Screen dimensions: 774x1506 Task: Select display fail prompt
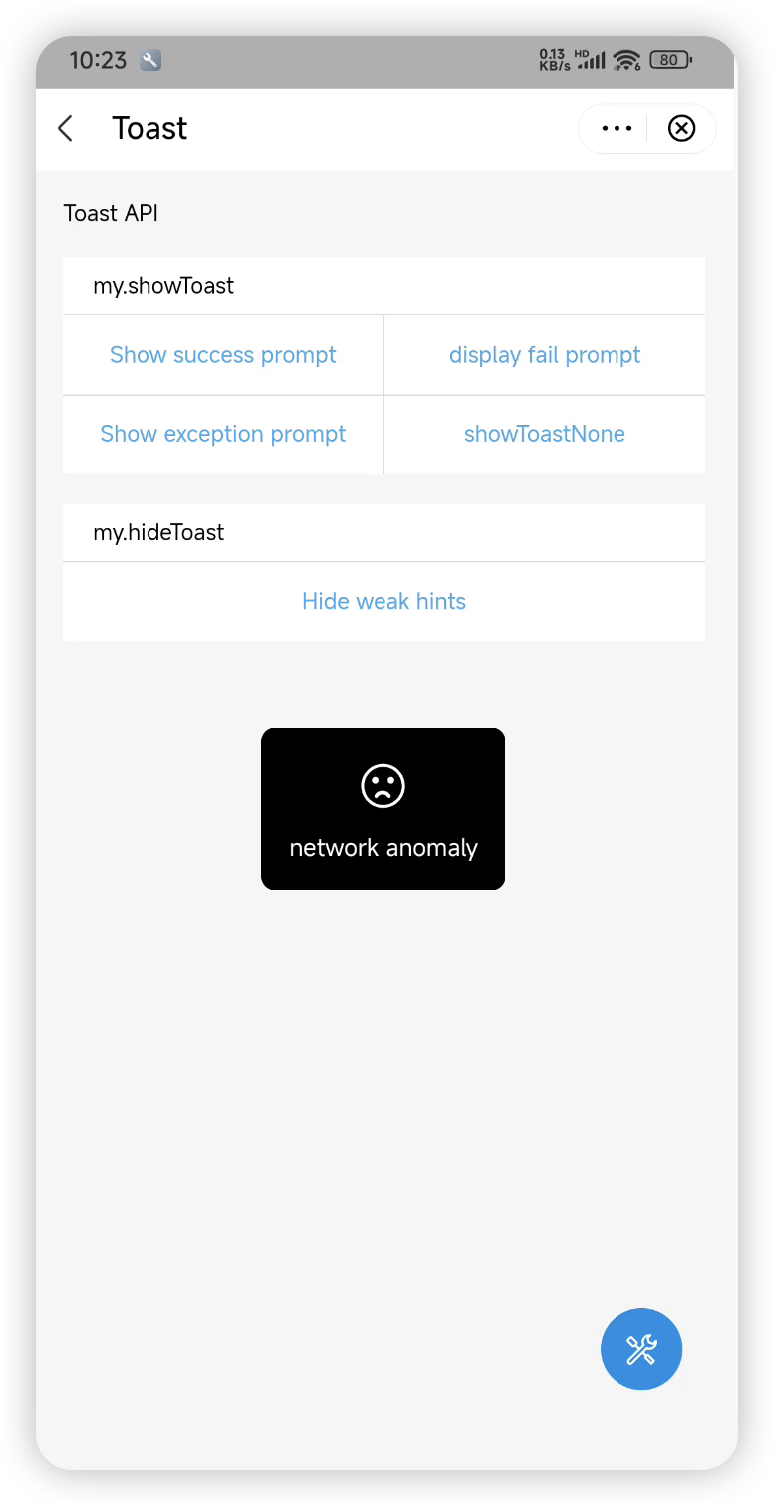coord(544,355)
